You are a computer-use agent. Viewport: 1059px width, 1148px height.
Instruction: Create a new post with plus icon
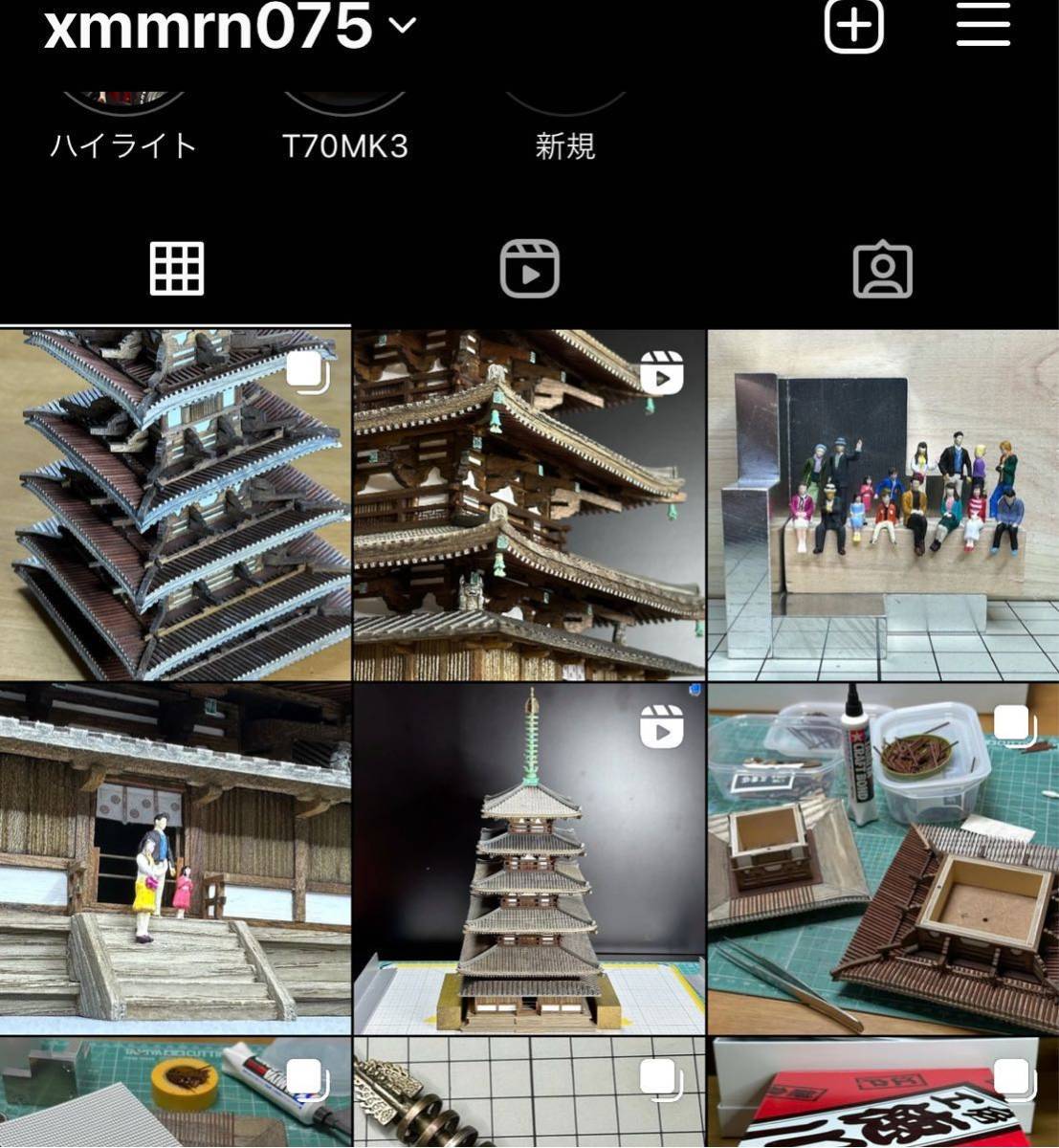point(853,26)
